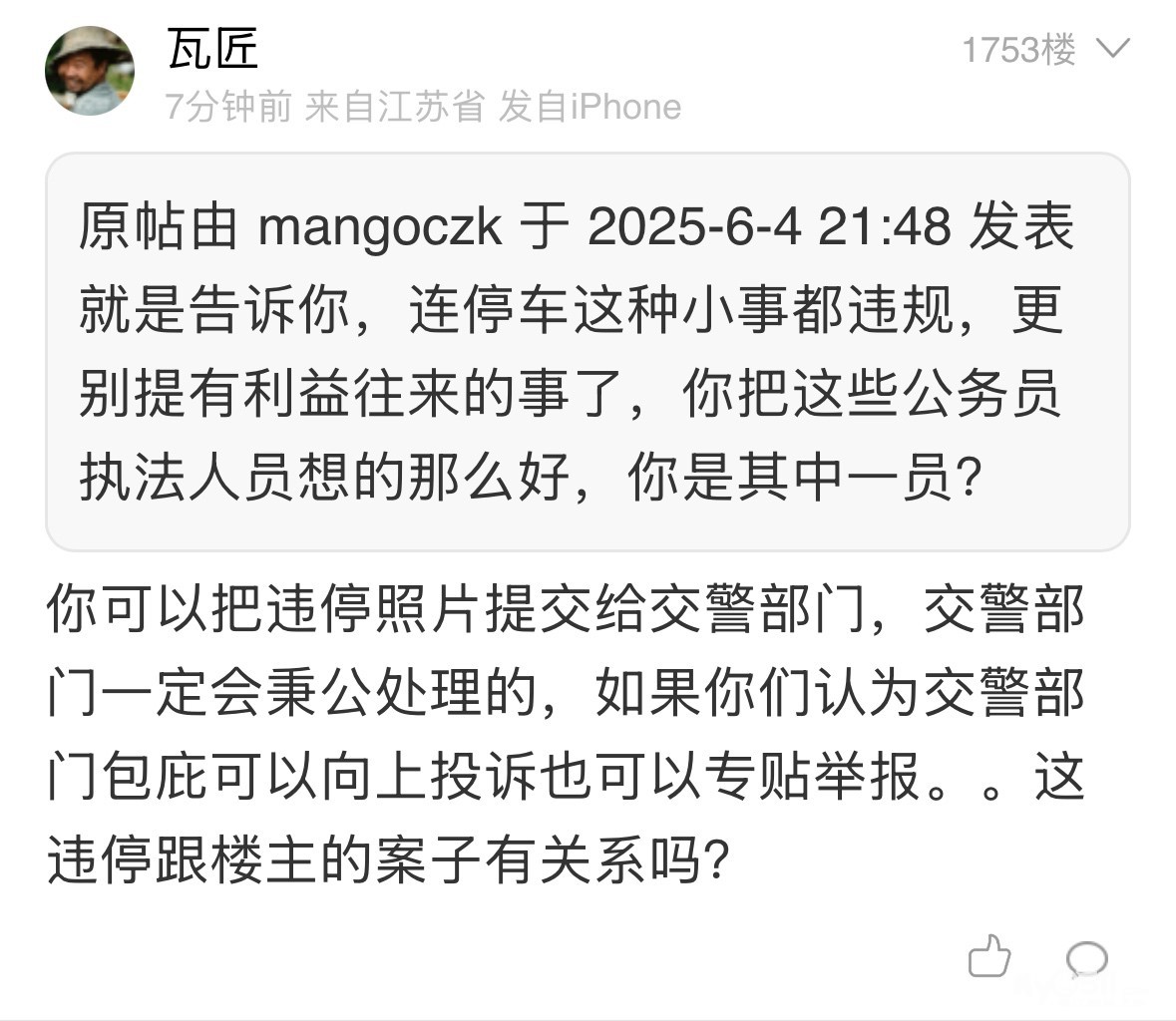The image size is (1176, 1021).
Task: Open 瓦匠's profile avatar
Action: point(90,71)
